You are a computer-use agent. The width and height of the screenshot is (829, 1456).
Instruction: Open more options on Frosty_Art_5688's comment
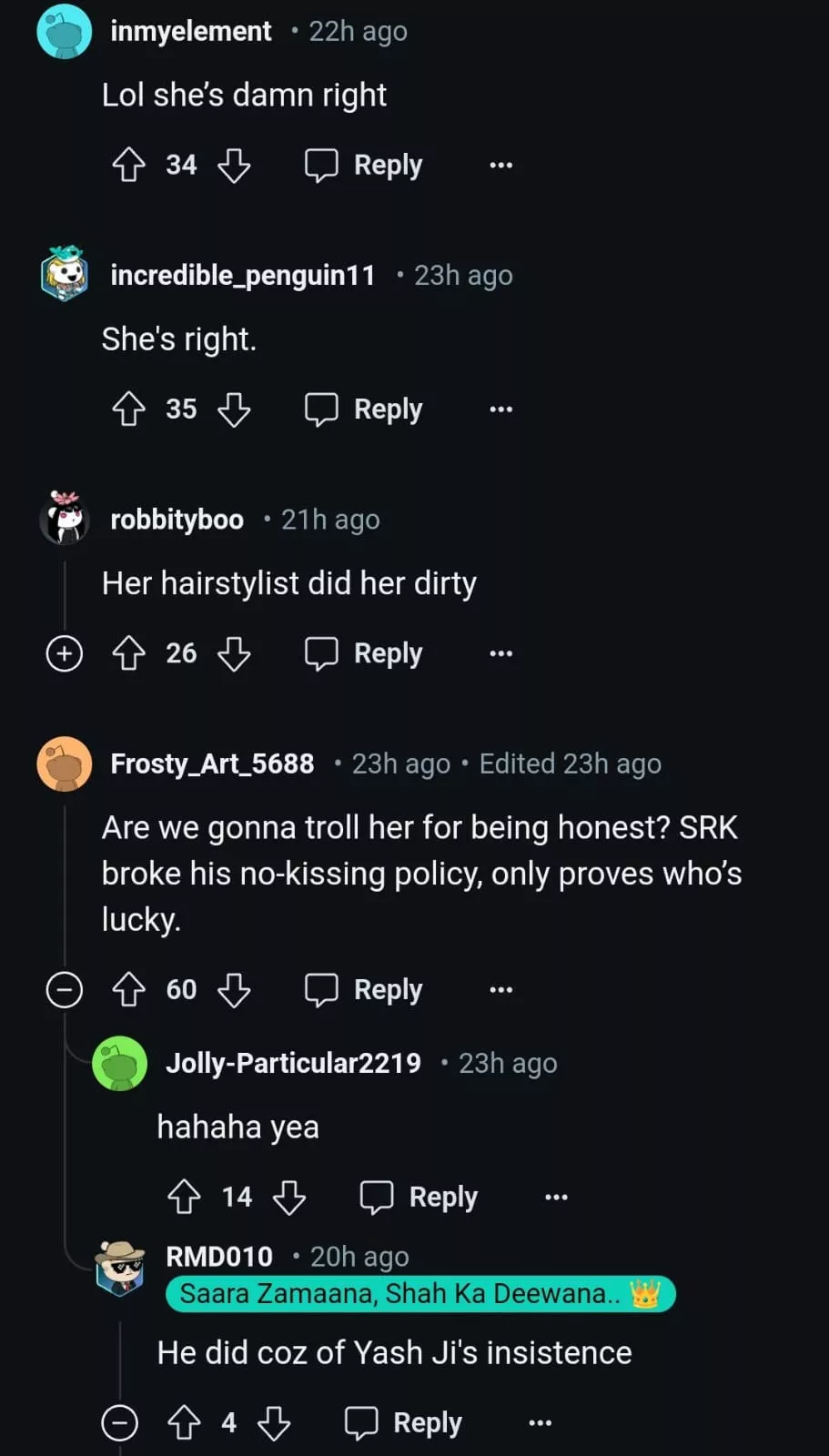(x=500, y=989)
